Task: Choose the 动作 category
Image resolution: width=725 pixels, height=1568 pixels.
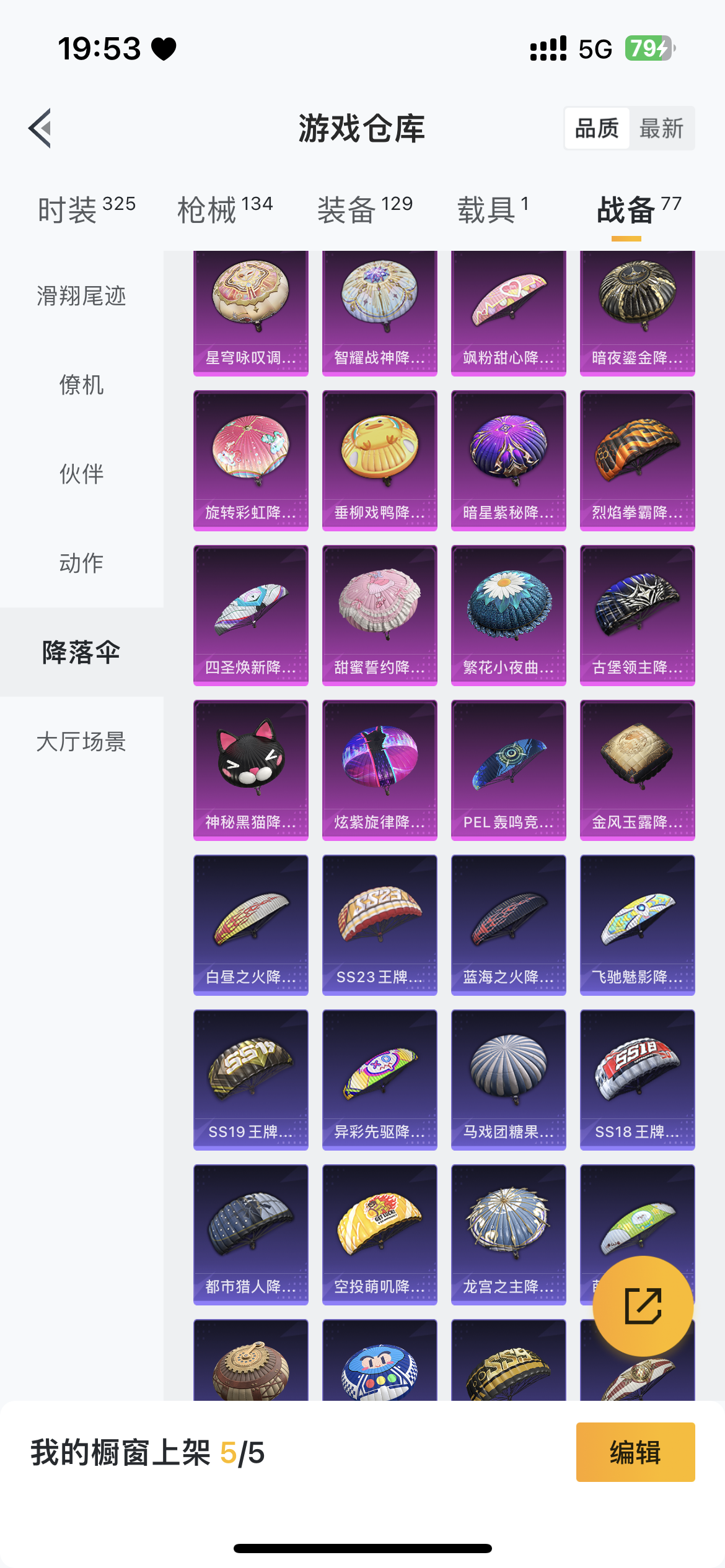Action: pos(81,564)
